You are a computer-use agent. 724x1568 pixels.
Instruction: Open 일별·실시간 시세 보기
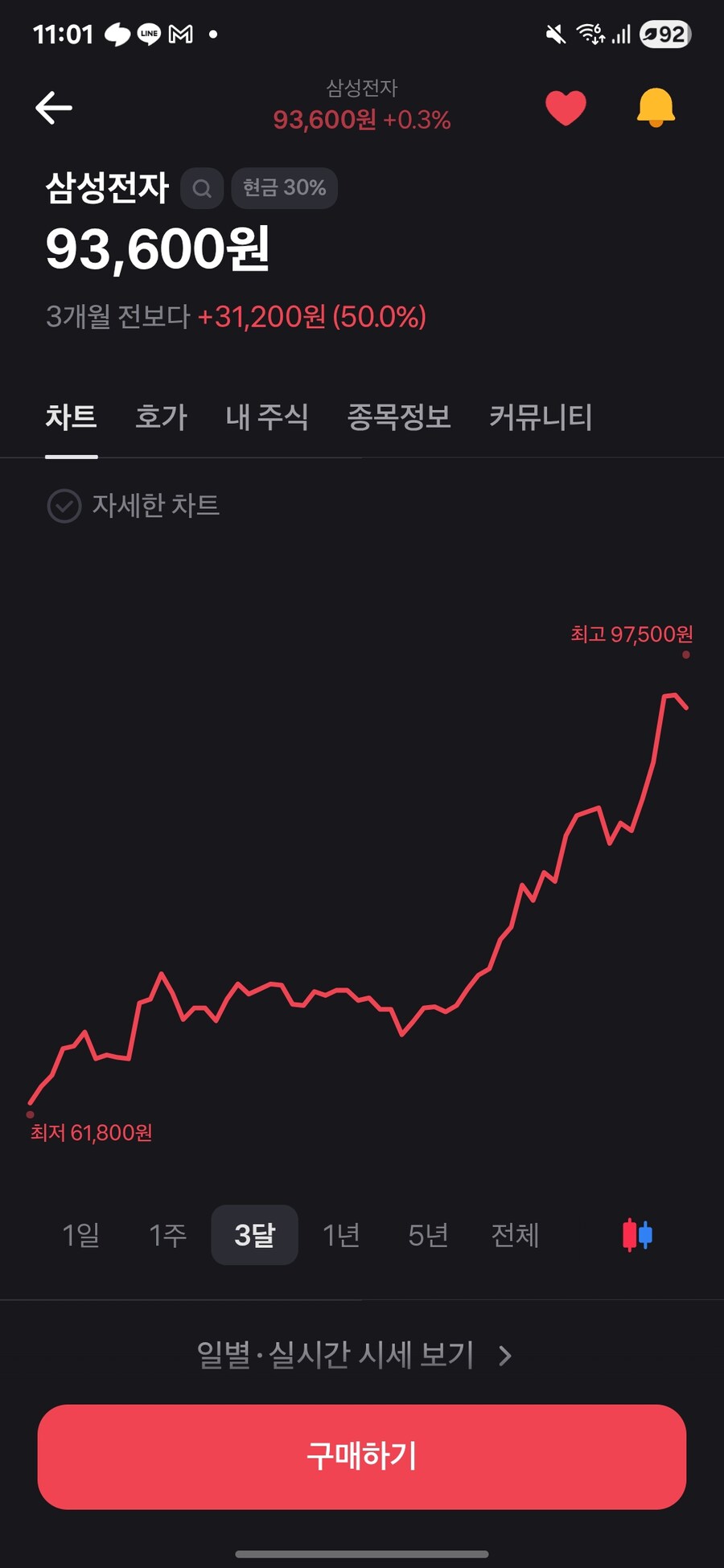354,1356
